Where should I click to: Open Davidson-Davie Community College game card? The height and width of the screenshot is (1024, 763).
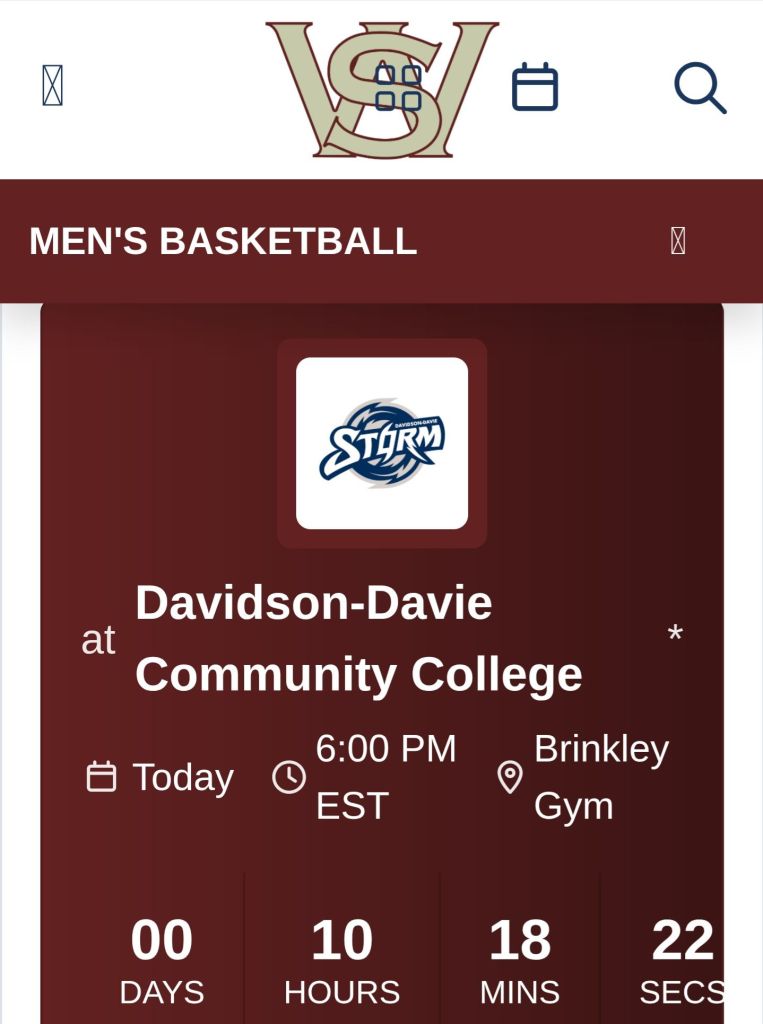(x=358, y=639)
